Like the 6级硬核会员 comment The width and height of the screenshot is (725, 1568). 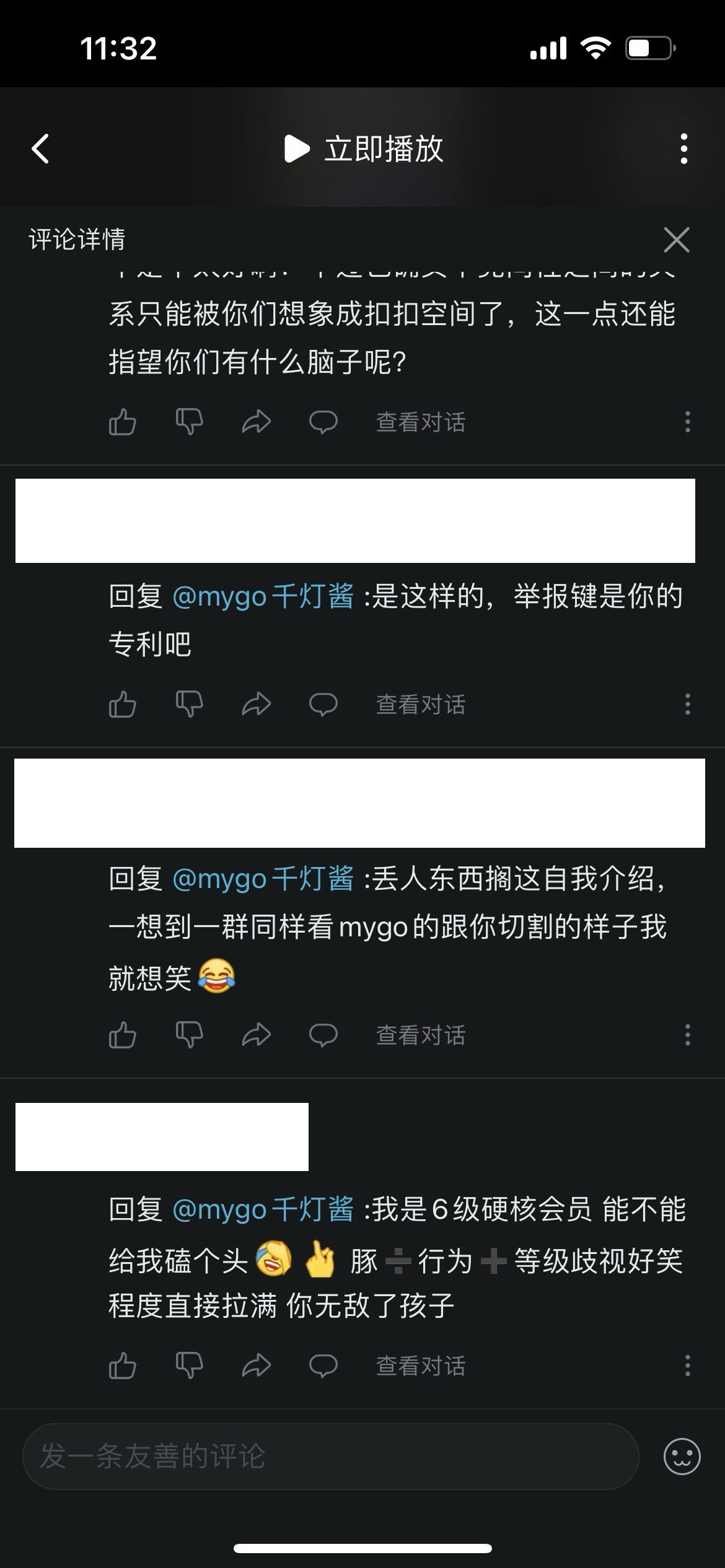(x=123, y=1366)
